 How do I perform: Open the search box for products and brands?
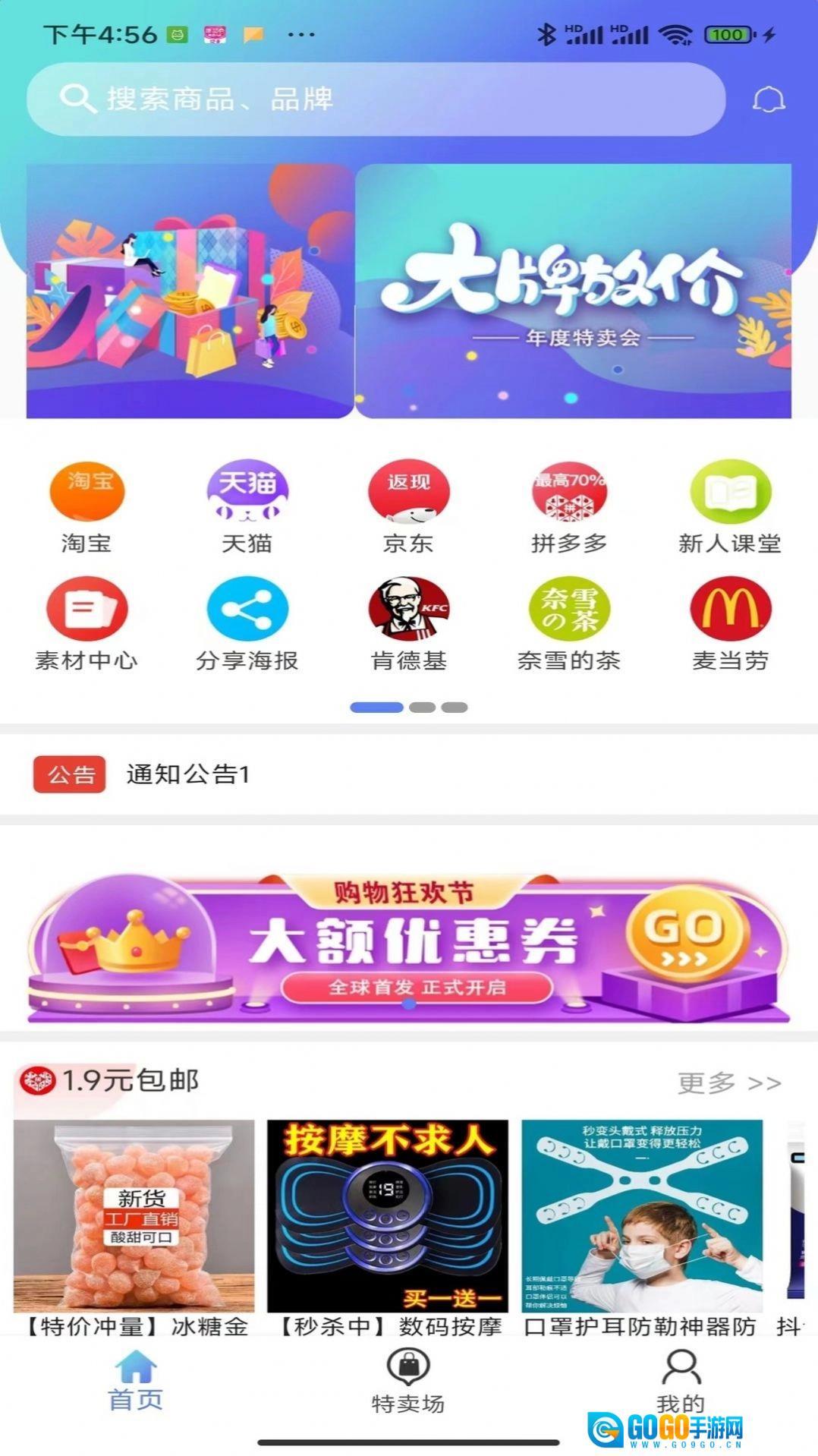pos(376,99)
